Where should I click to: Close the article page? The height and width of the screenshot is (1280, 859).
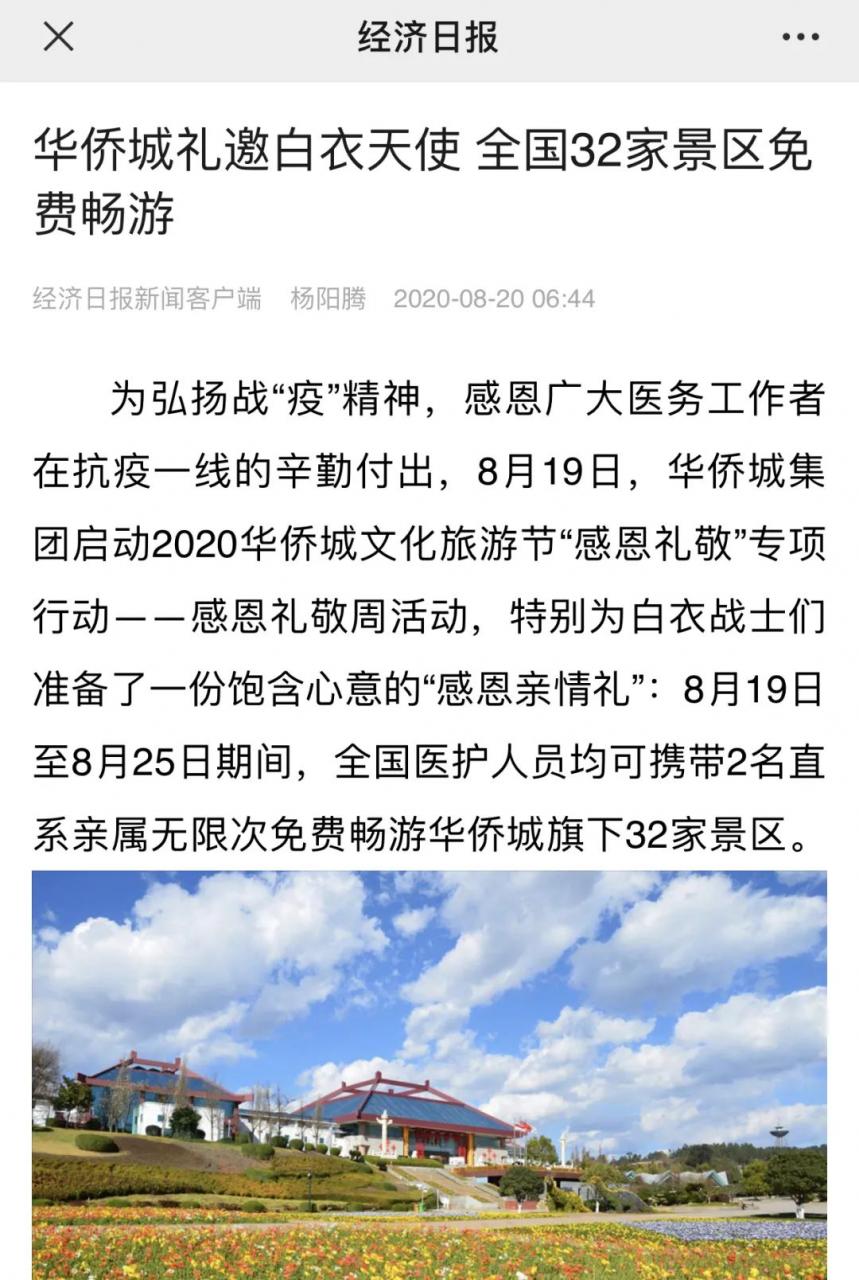coord(58,38)
